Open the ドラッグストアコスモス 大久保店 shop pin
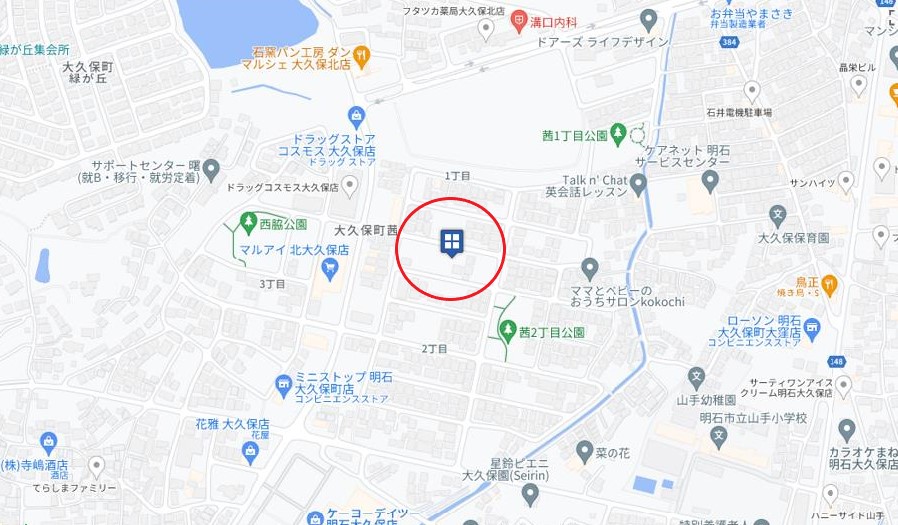 356,117
